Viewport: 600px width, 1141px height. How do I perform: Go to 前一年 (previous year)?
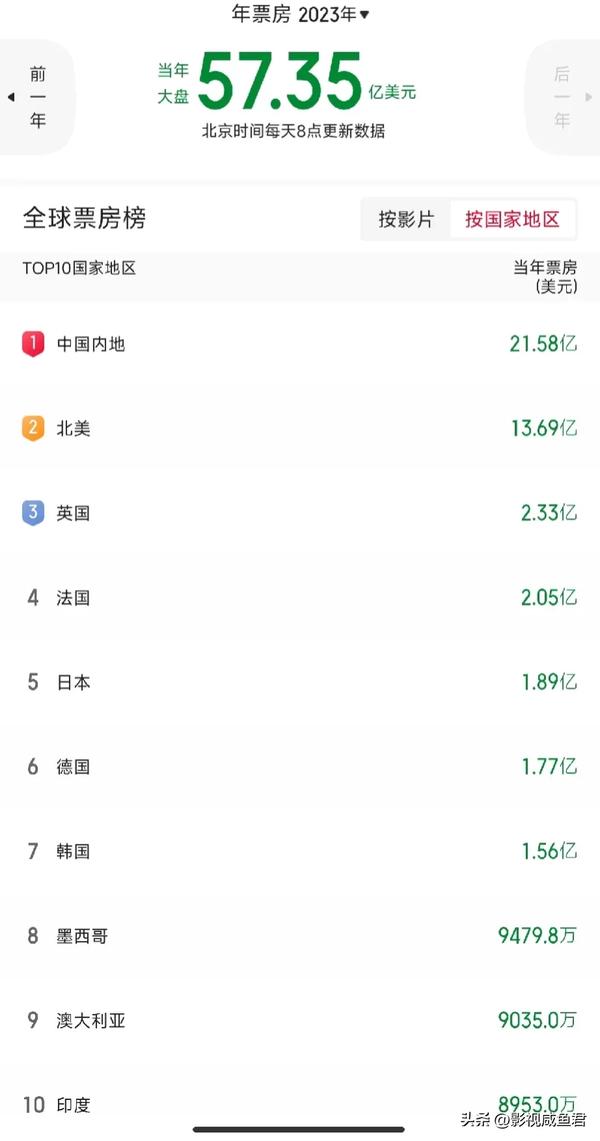click(35, 97)
